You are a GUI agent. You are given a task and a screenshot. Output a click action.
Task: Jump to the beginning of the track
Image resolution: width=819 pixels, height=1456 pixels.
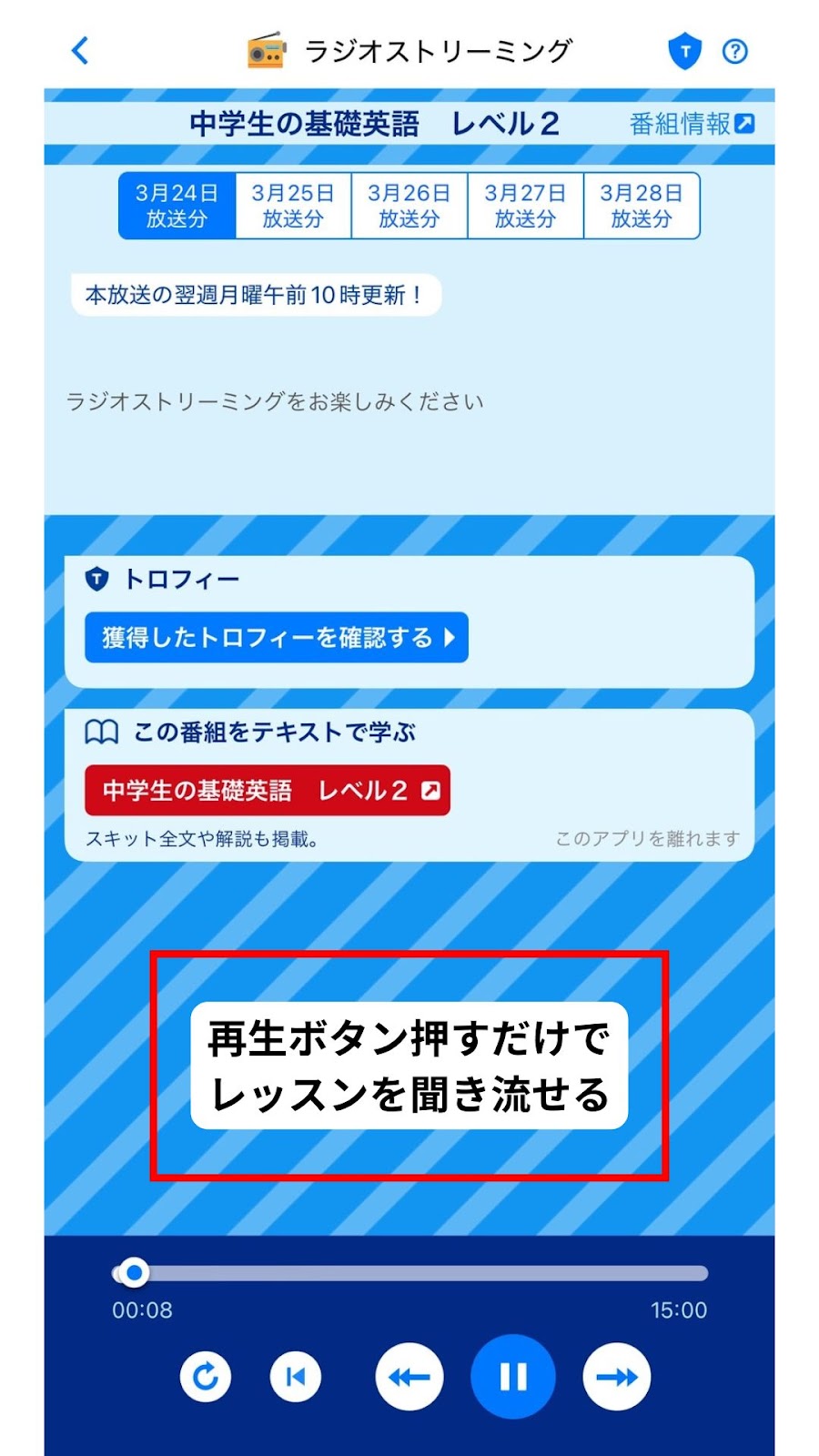pyautogui.click(x=296, y=1377)
